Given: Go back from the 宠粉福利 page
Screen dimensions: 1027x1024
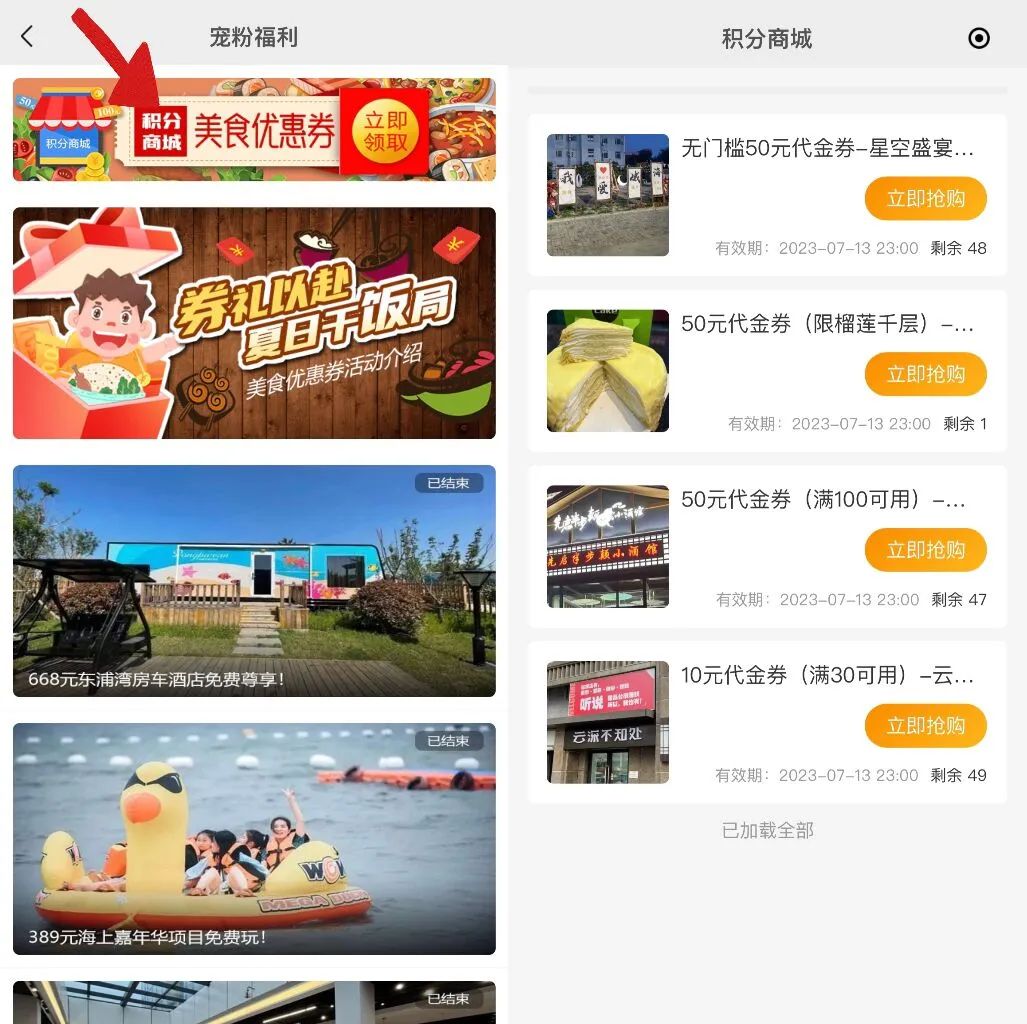Looking at the screenshot, I should pyautogui.click(x=27, y=37).
